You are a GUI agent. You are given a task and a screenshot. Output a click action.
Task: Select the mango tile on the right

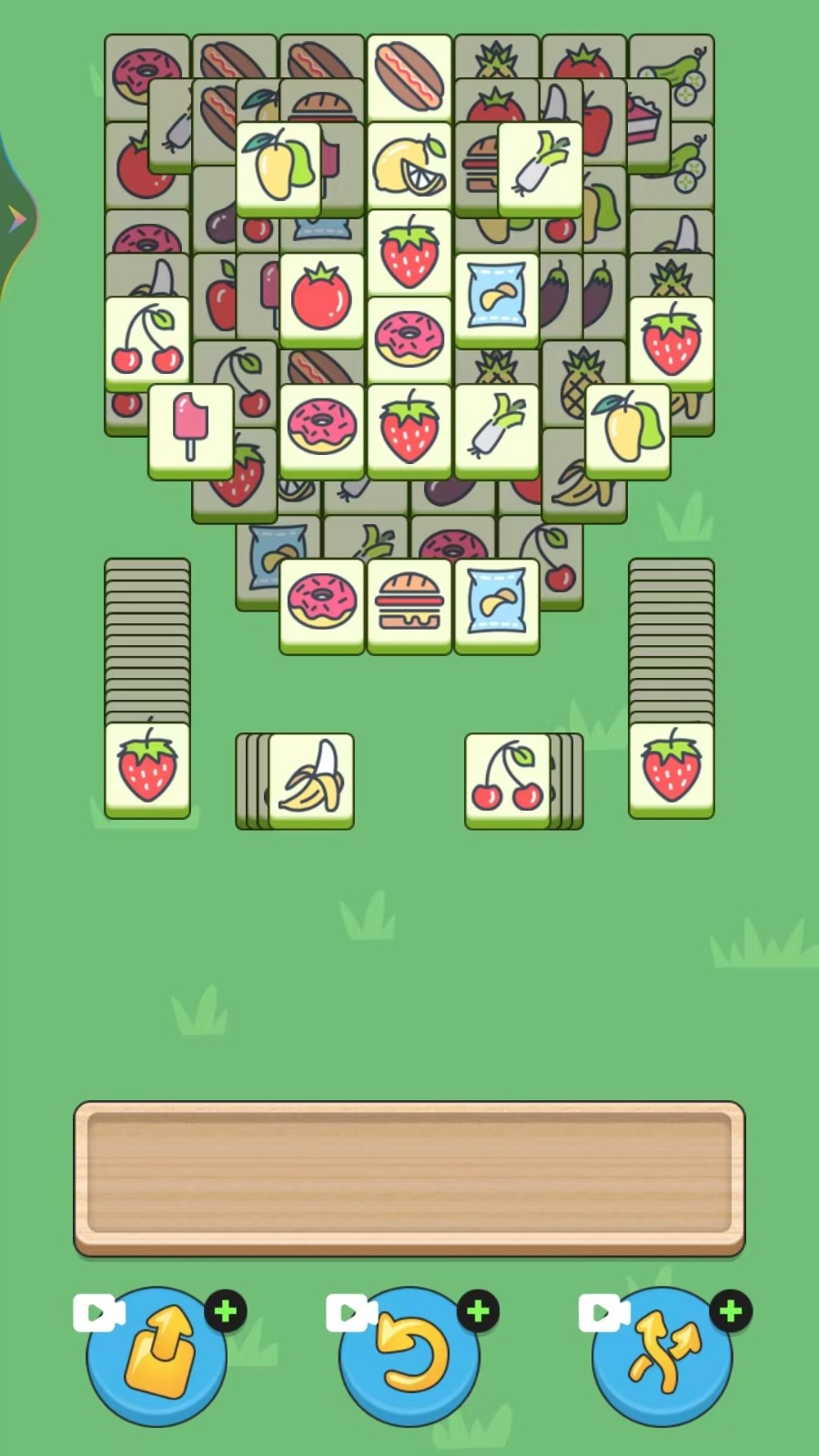coord(628,428)
